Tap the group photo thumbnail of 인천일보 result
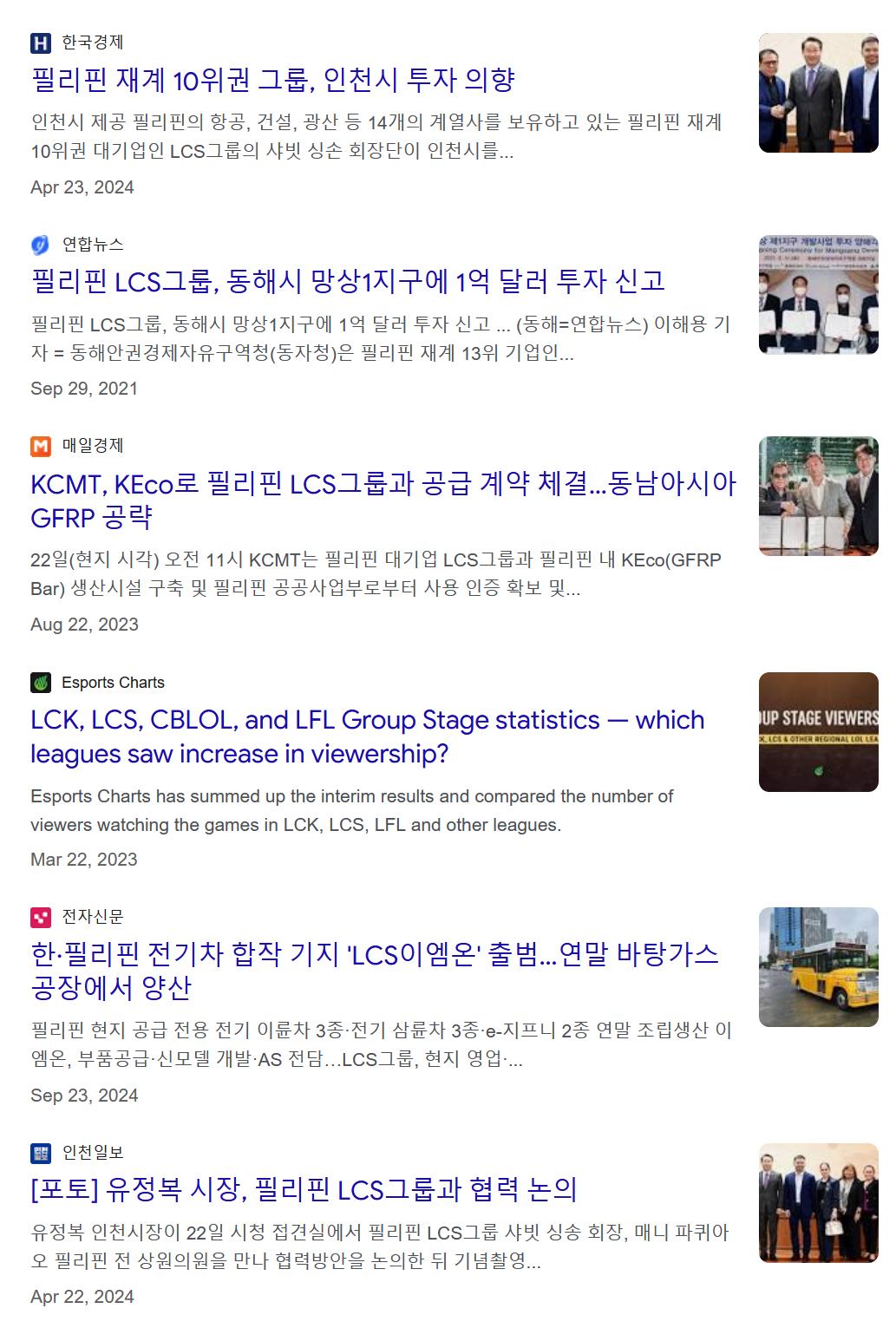This screenshot has height=1328, width=896. 818,1202
